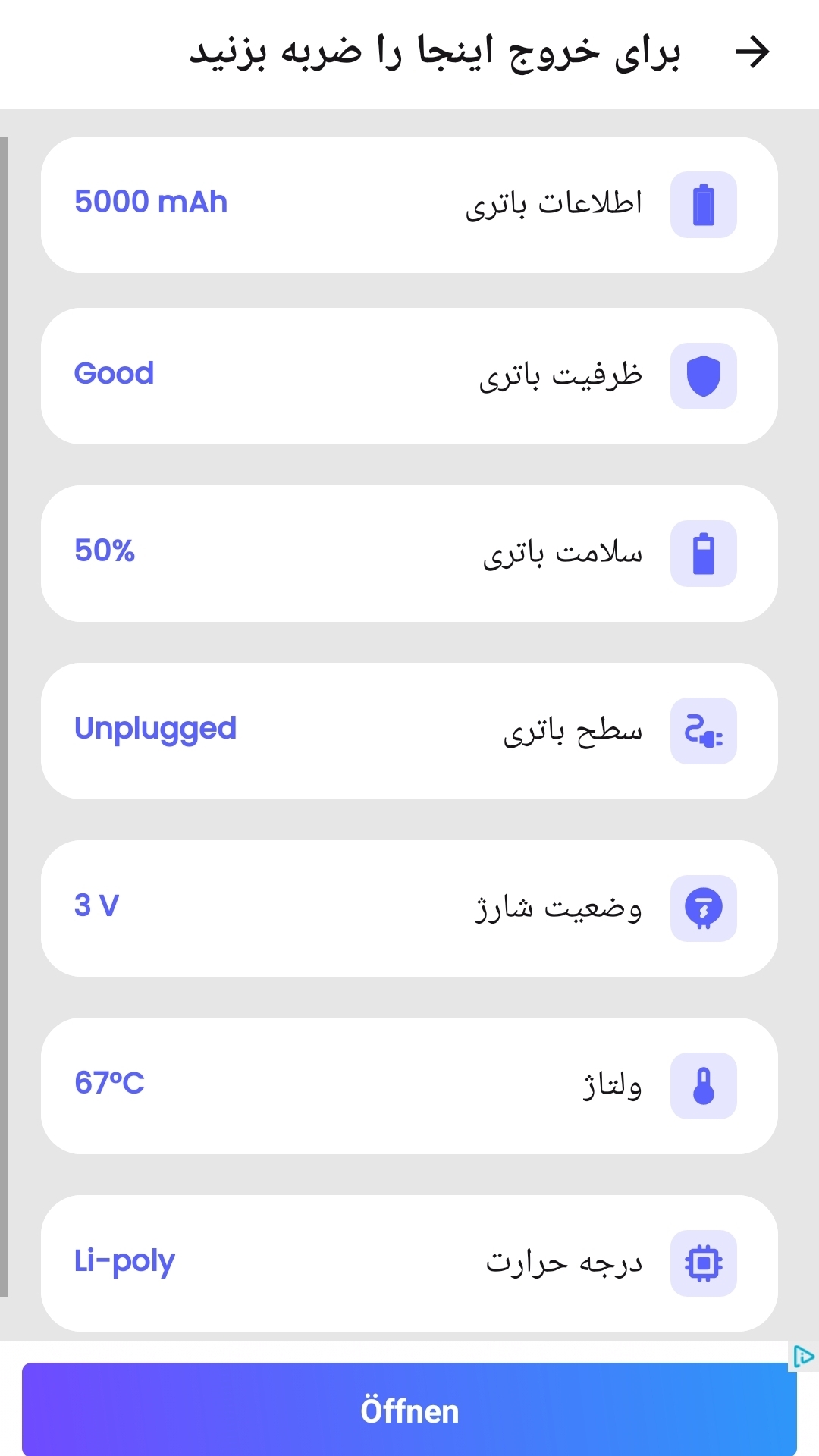Select the Good capacity status
The height and width of the screenshot is (1456, 819).
click(114, 373)
